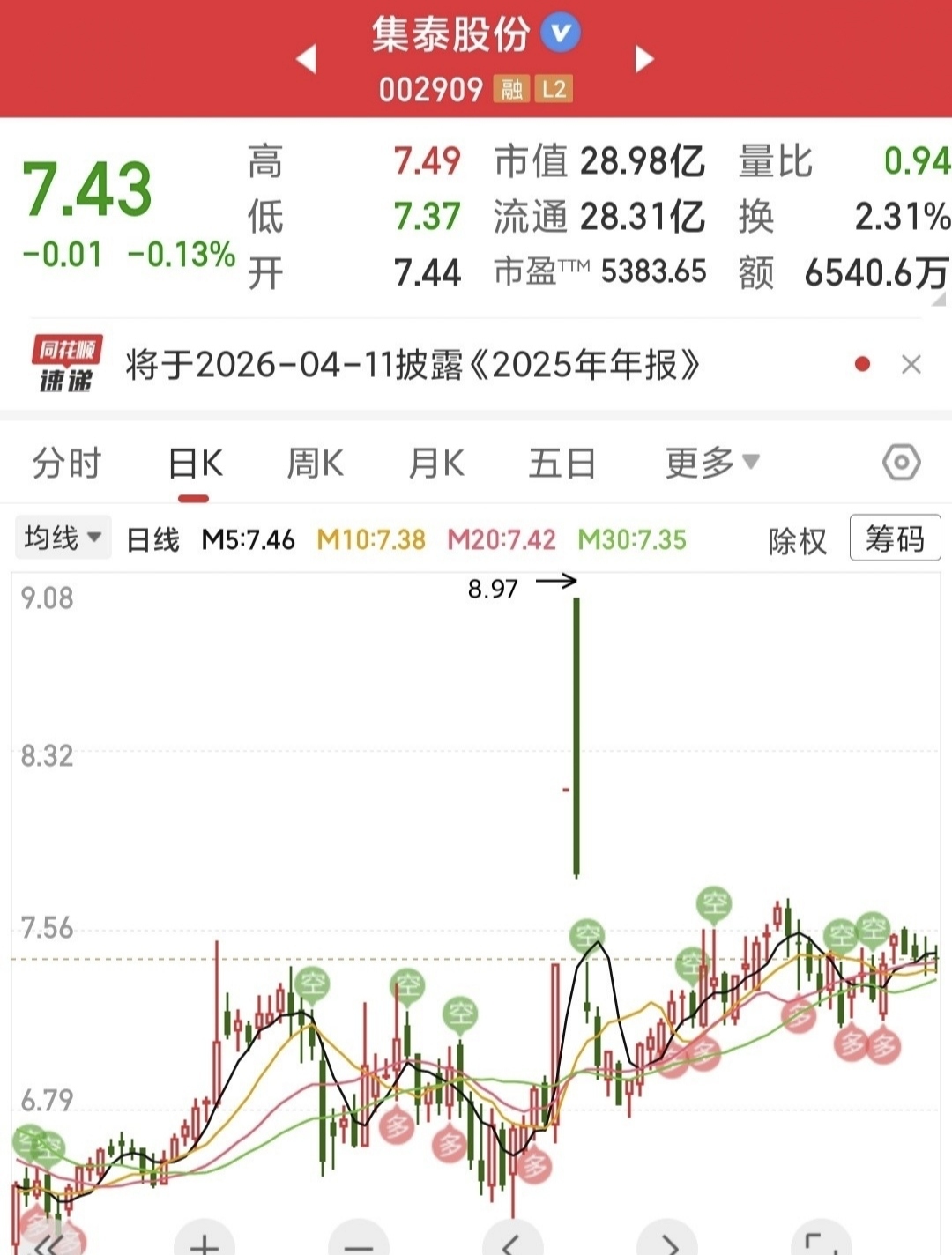Zoom in the K-line chart
The height and width of the screenshot is (1255, 952).
point(205,1243)
